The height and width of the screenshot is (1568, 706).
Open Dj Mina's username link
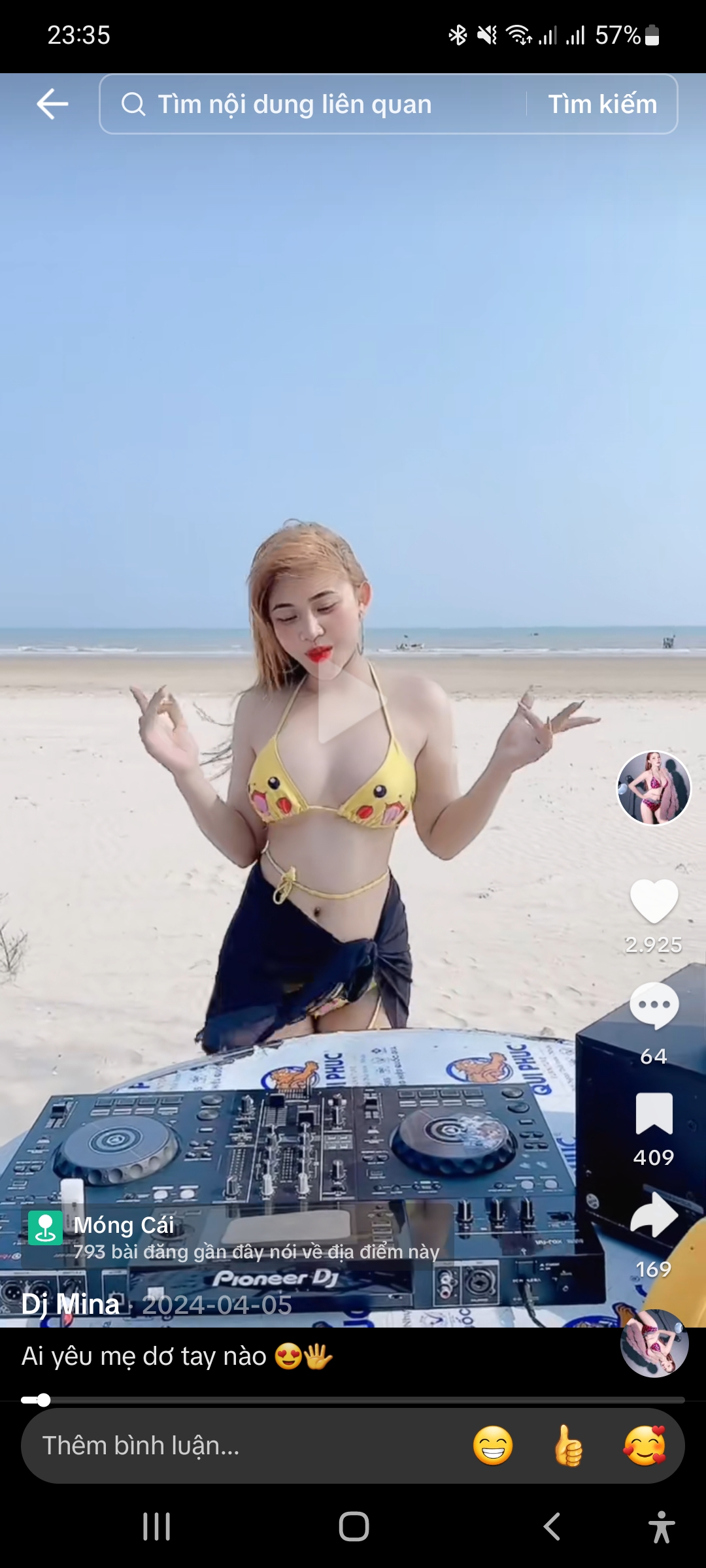(x=71, y=1305)
